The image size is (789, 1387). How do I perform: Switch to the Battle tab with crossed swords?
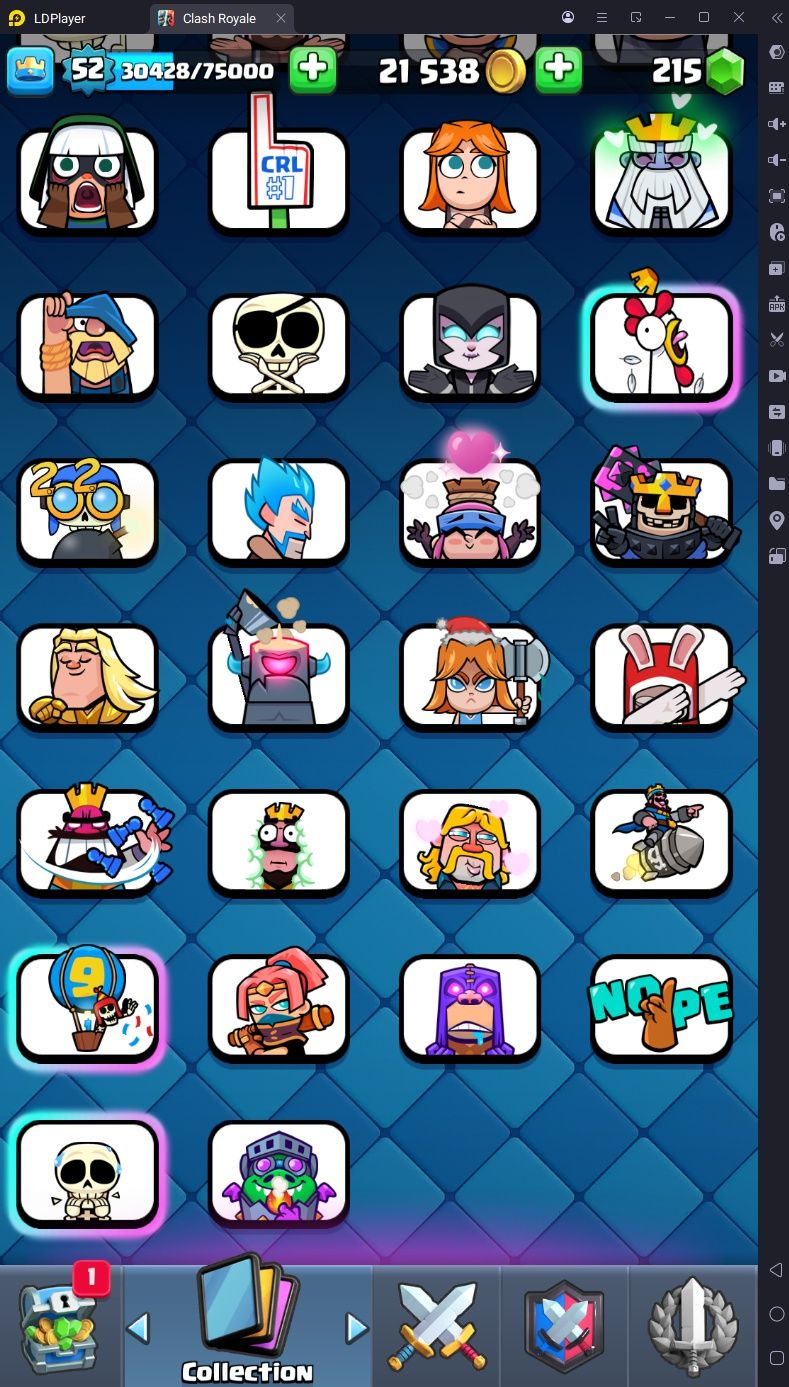click(x=436, y=1327)
